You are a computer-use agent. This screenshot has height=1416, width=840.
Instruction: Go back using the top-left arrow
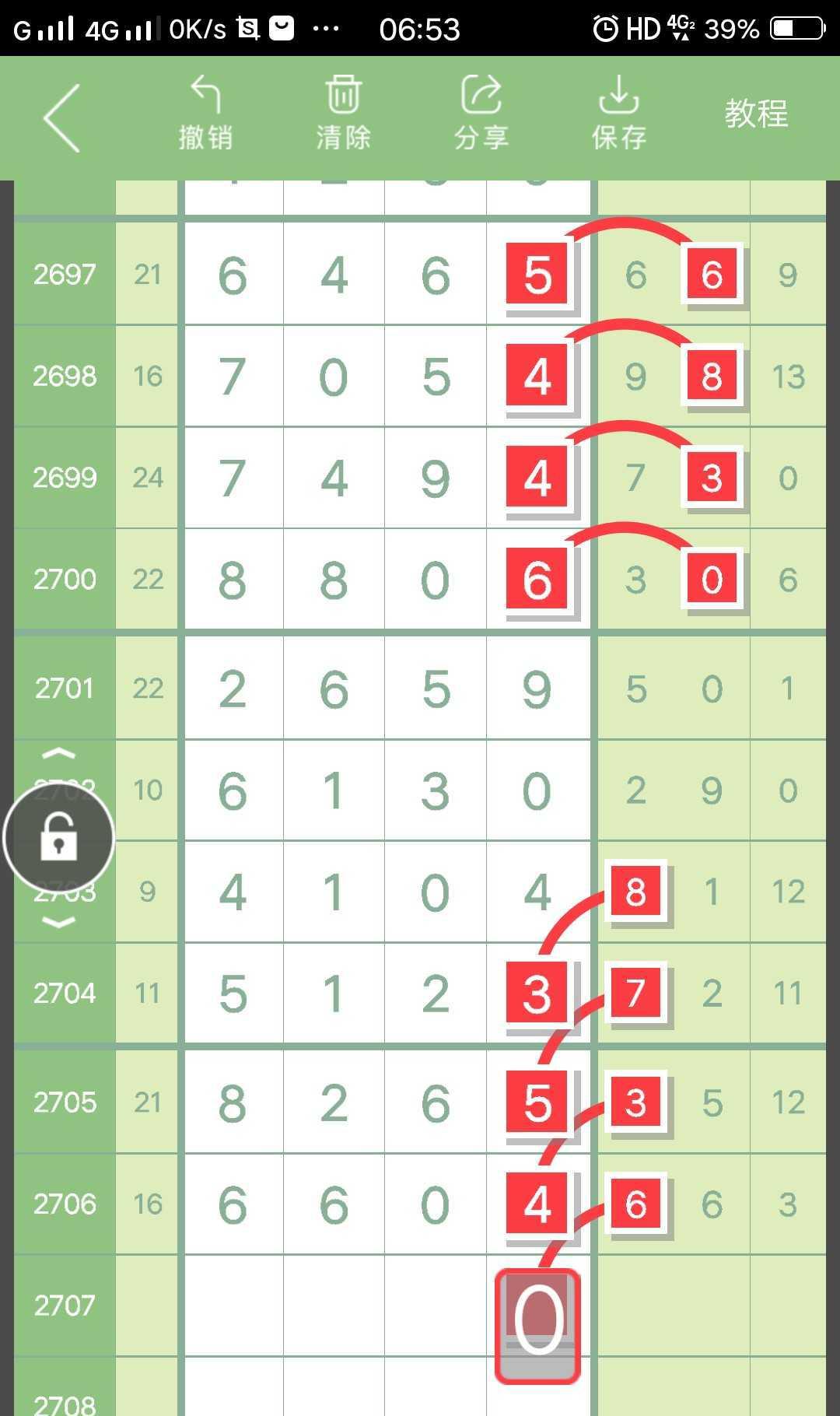(x=62, y=117)
